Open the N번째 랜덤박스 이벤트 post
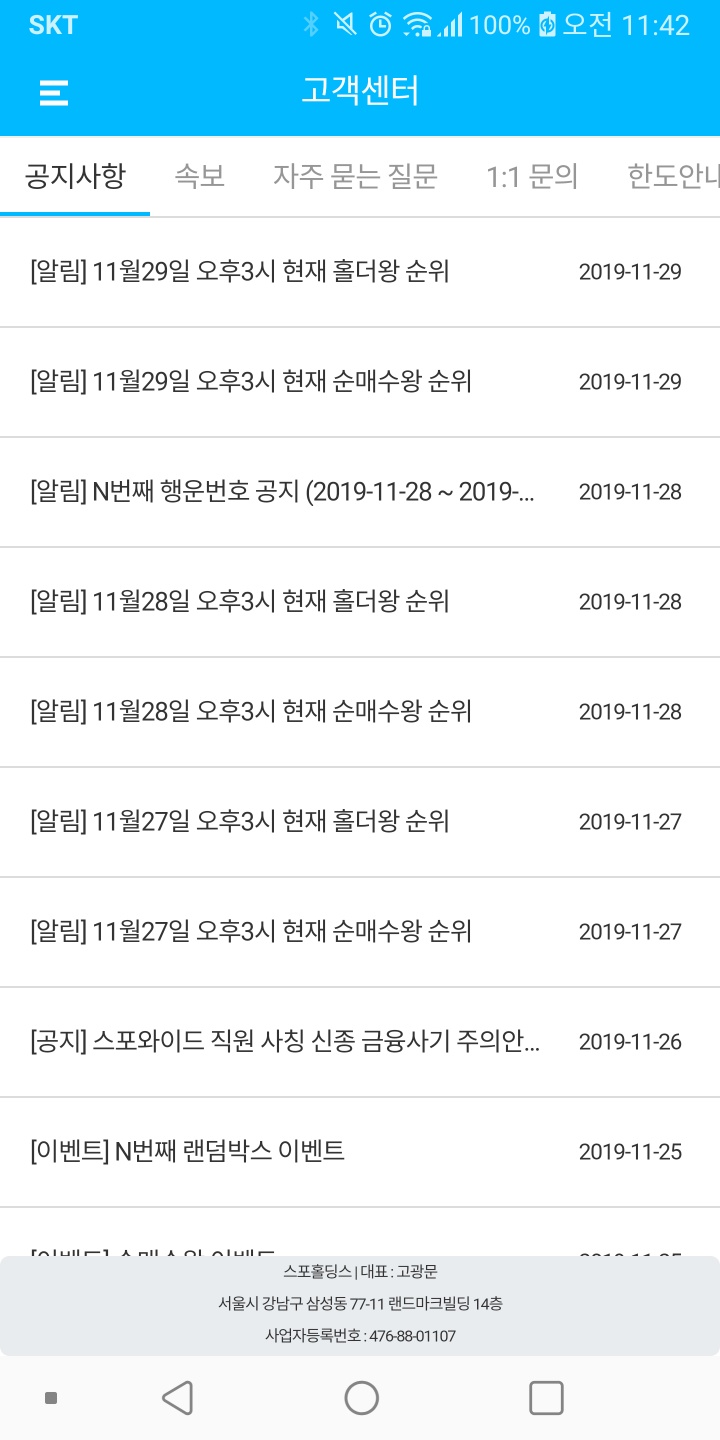The width and height of the screenshot is (720, 1440). click(x=360, y=1152)
